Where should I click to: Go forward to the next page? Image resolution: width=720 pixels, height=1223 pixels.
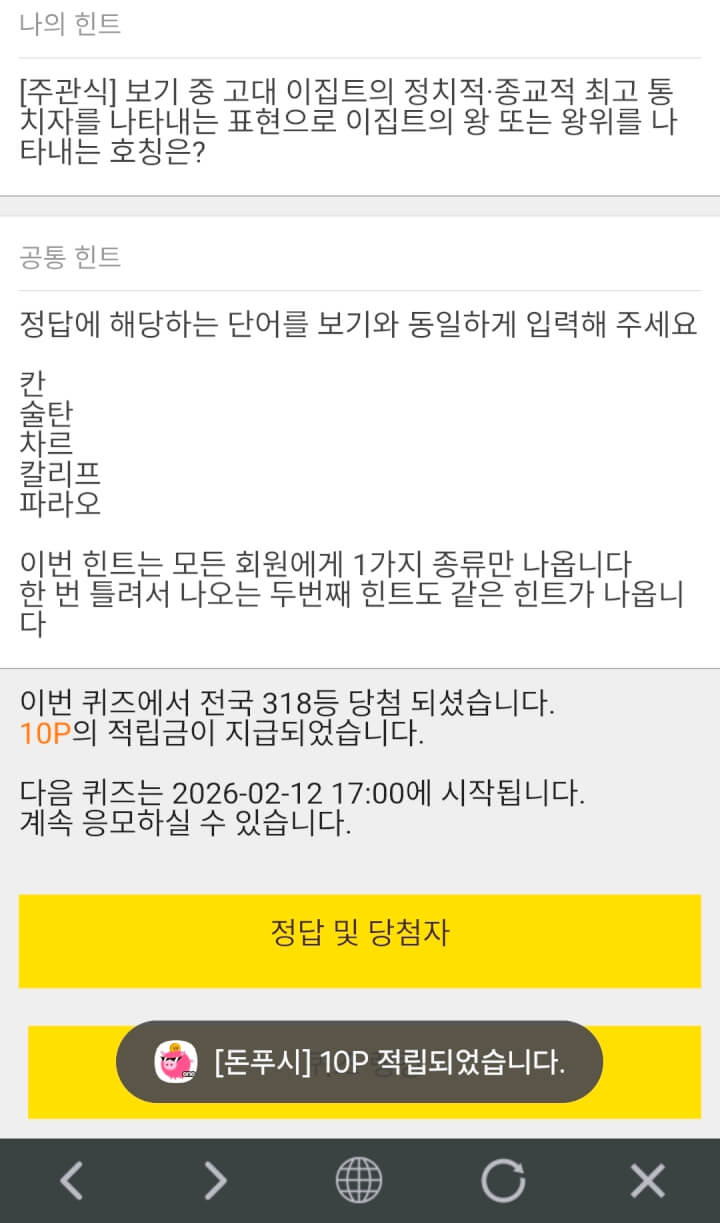(215, 1181)
